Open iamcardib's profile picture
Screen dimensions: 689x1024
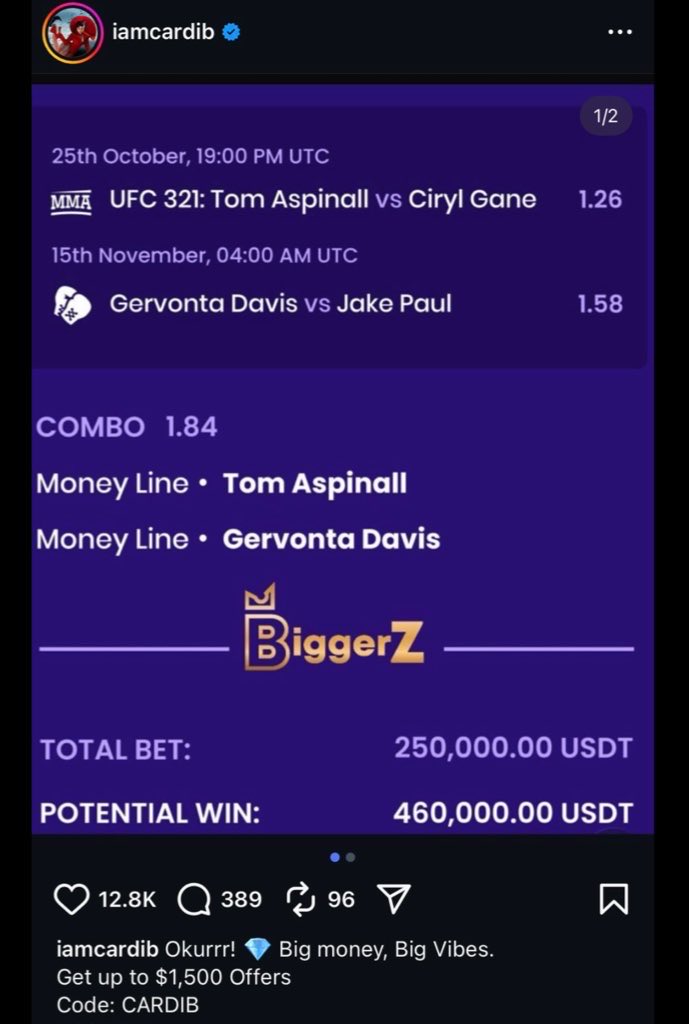click(x=72, y=33)
